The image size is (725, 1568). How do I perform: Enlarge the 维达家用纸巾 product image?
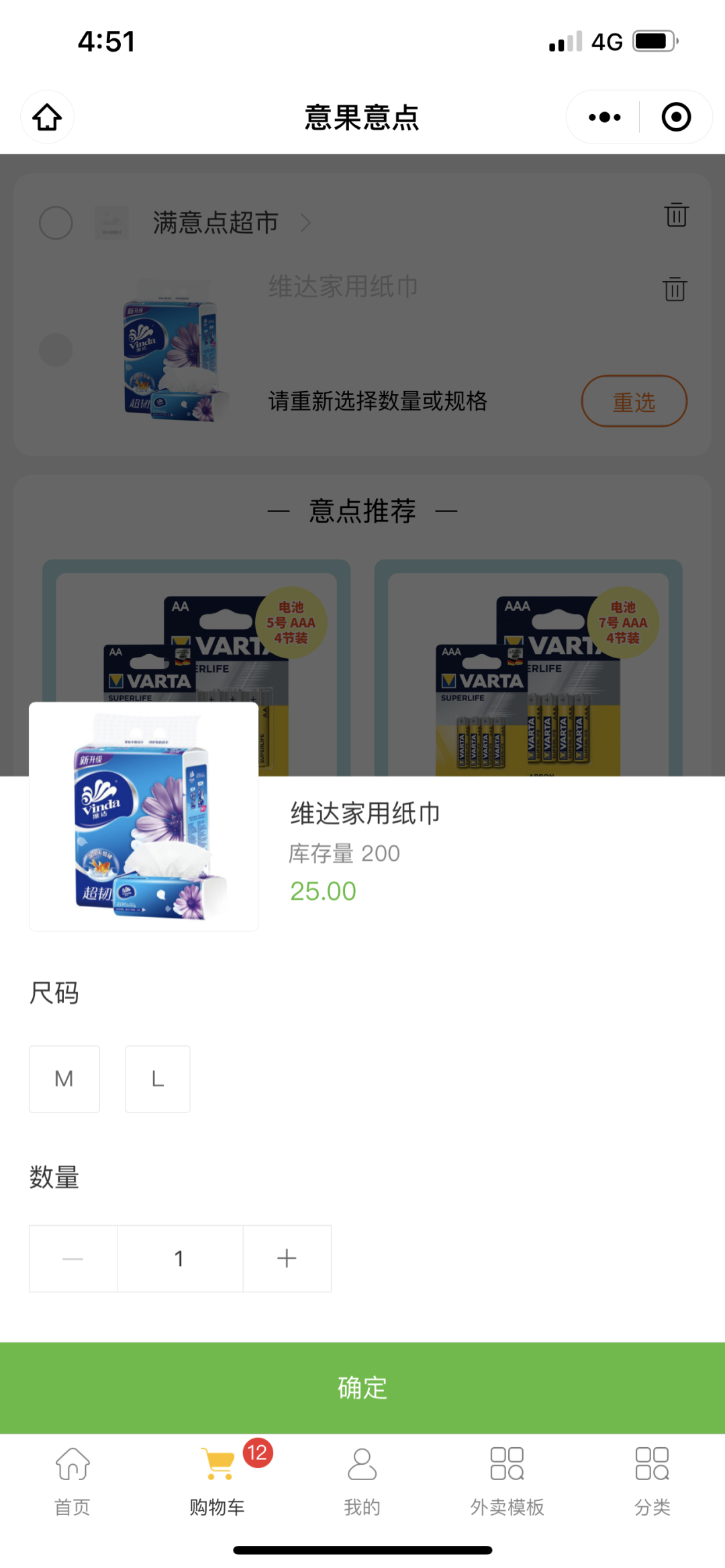(x=144, y=817)
